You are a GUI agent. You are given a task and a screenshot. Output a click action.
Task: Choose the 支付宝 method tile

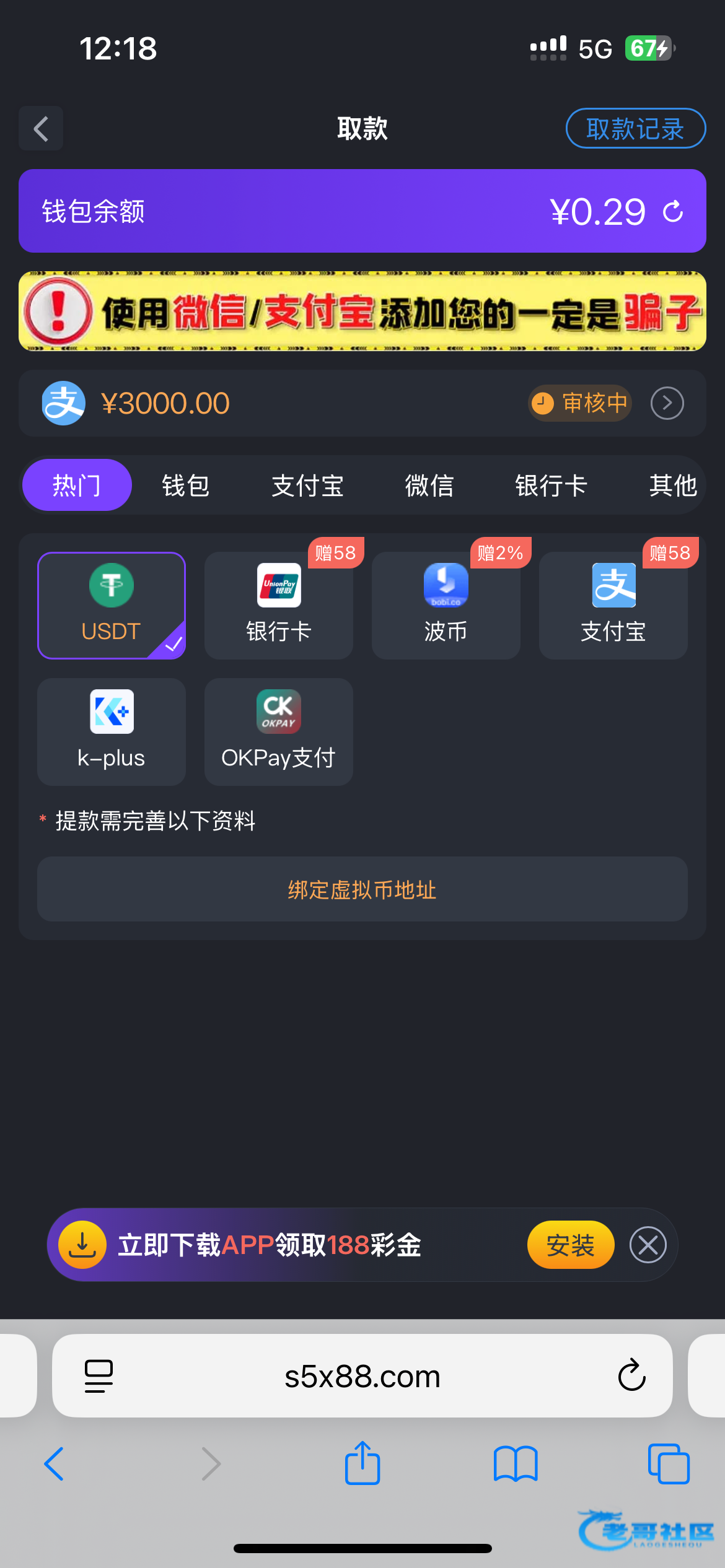point(613,605)
